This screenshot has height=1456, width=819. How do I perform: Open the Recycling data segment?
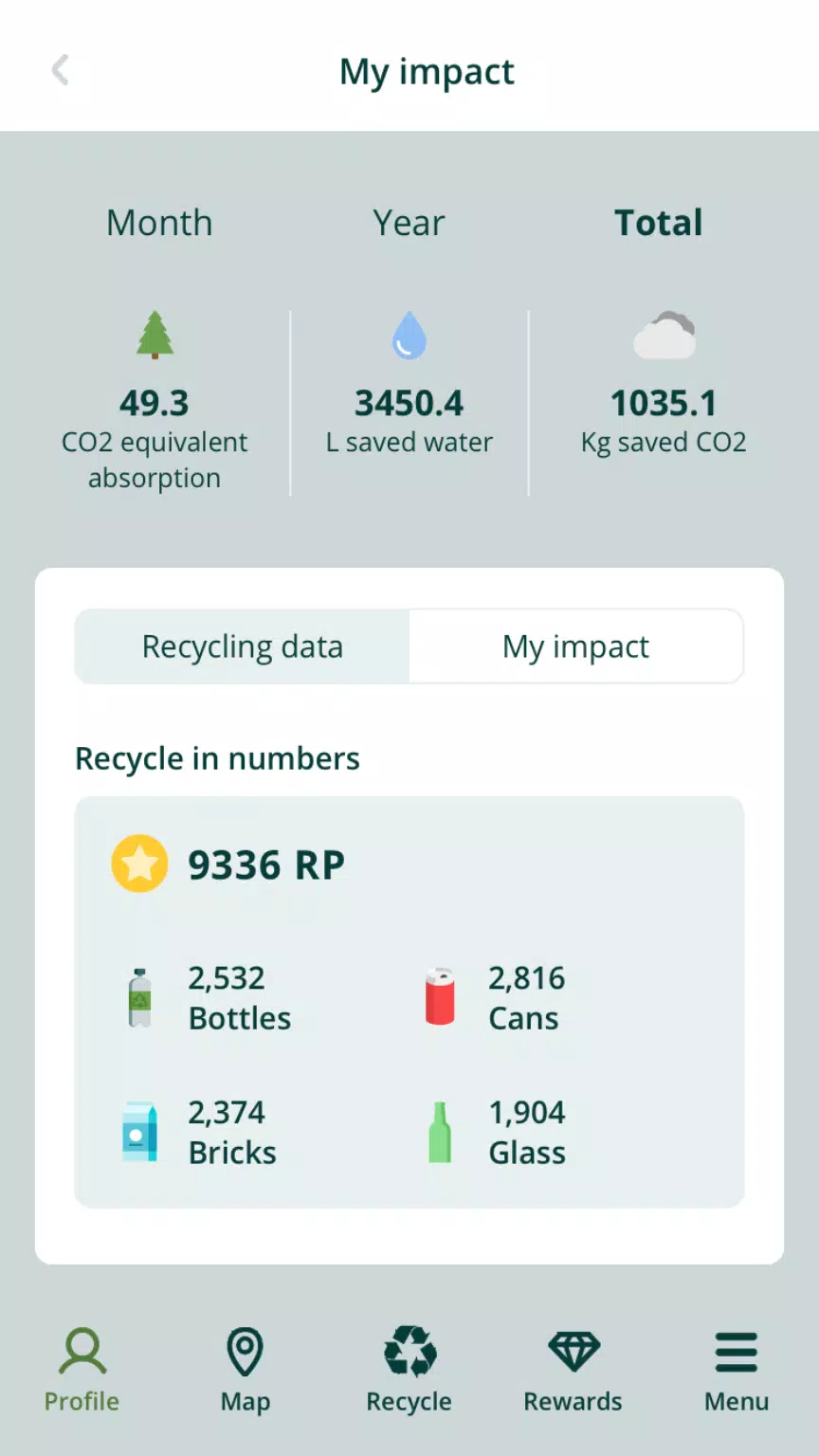(243, 646)
